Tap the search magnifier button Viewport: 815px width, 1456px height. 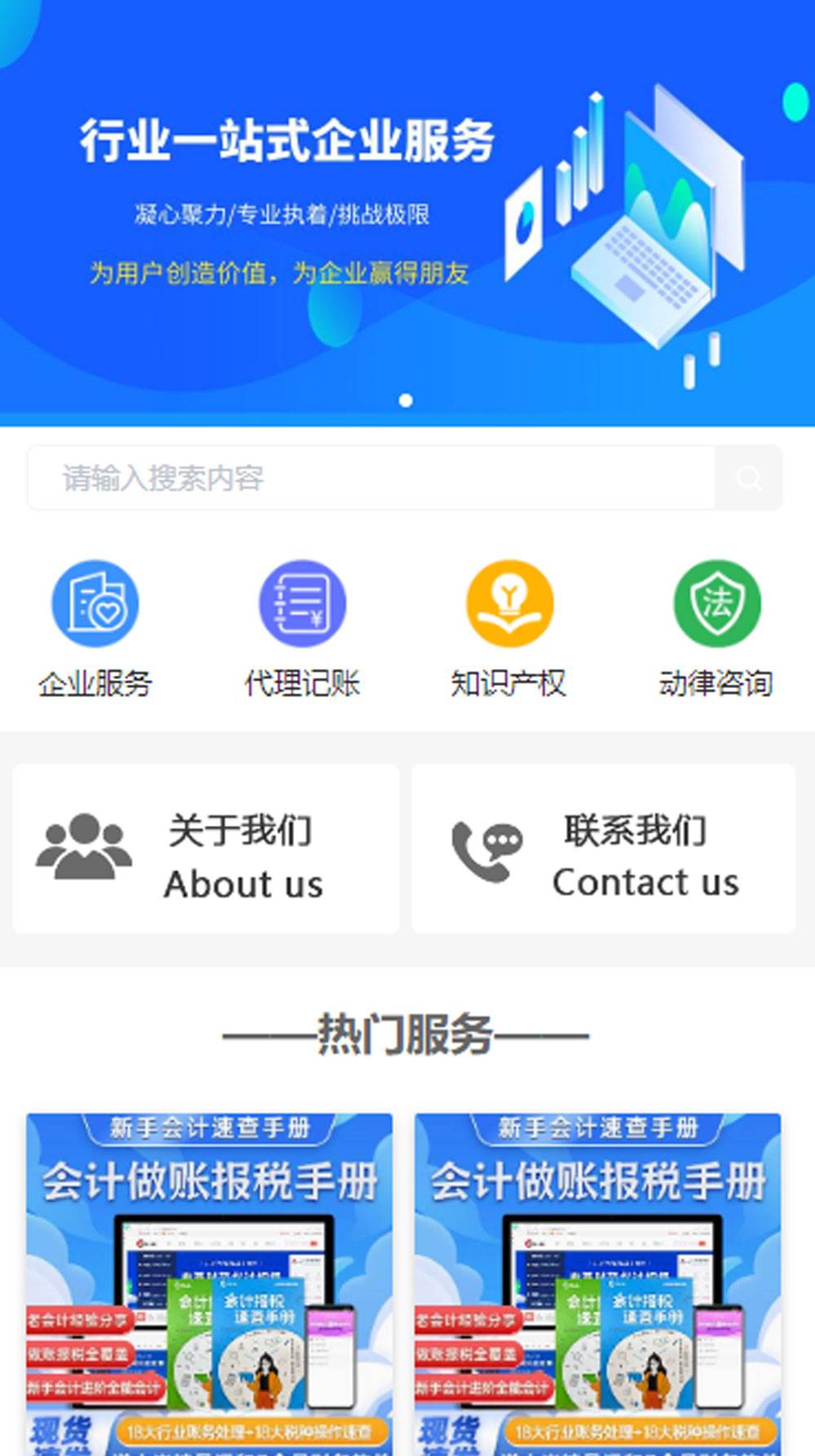748,478
